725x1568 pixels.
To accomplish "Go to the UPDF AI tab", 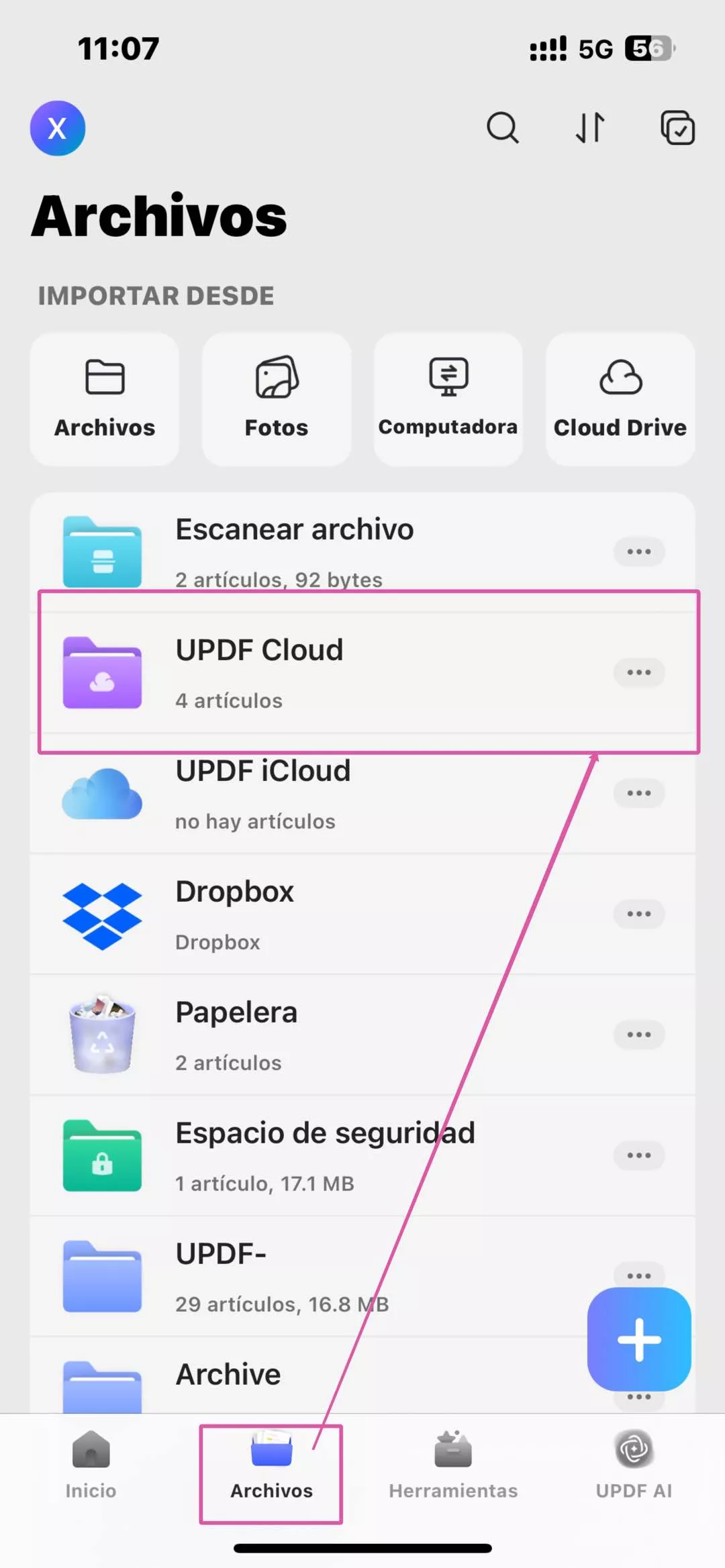I will 634,1466.
